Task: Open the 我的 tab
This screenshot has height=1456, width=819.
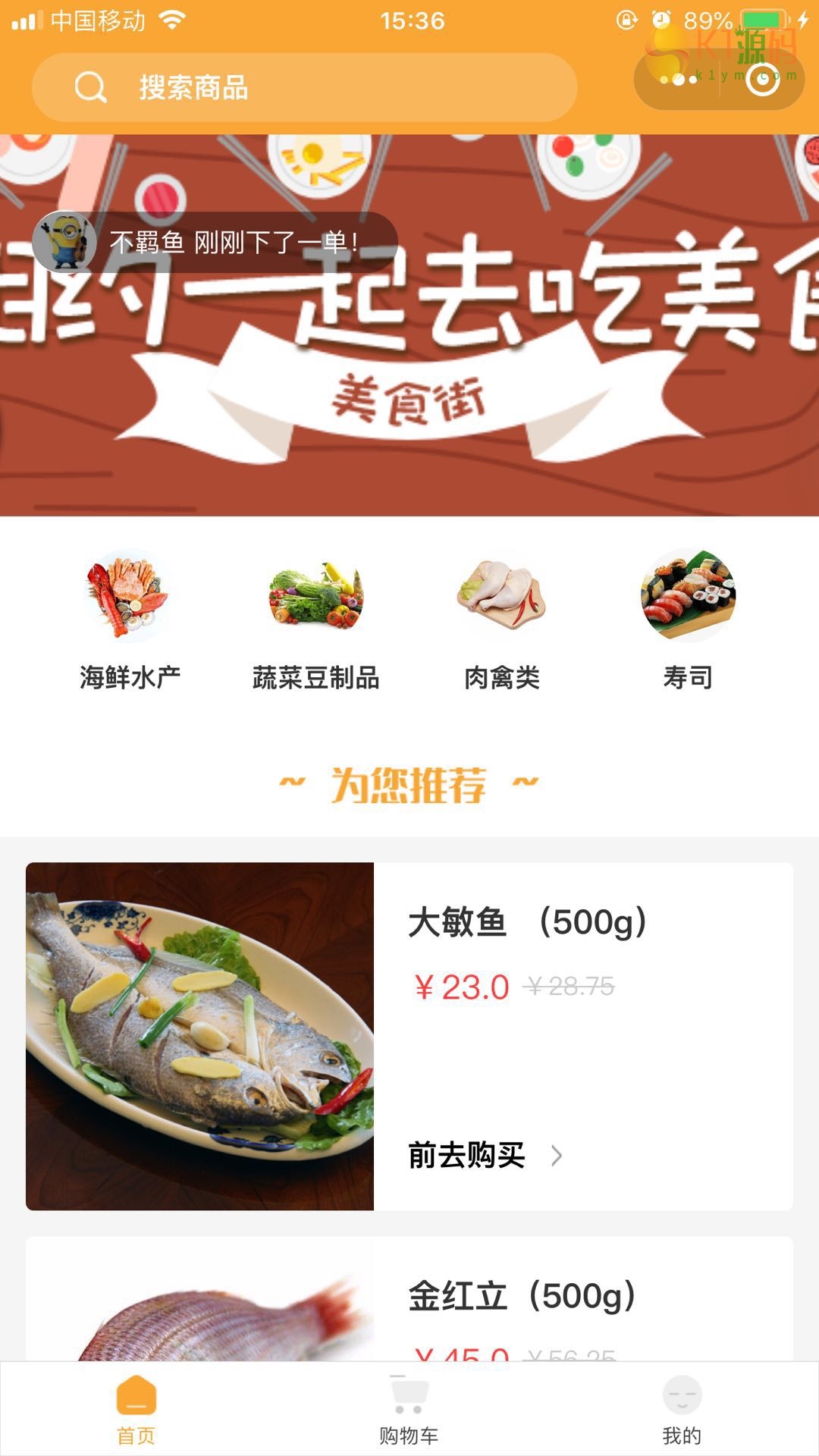Action: pos(682,1409)
